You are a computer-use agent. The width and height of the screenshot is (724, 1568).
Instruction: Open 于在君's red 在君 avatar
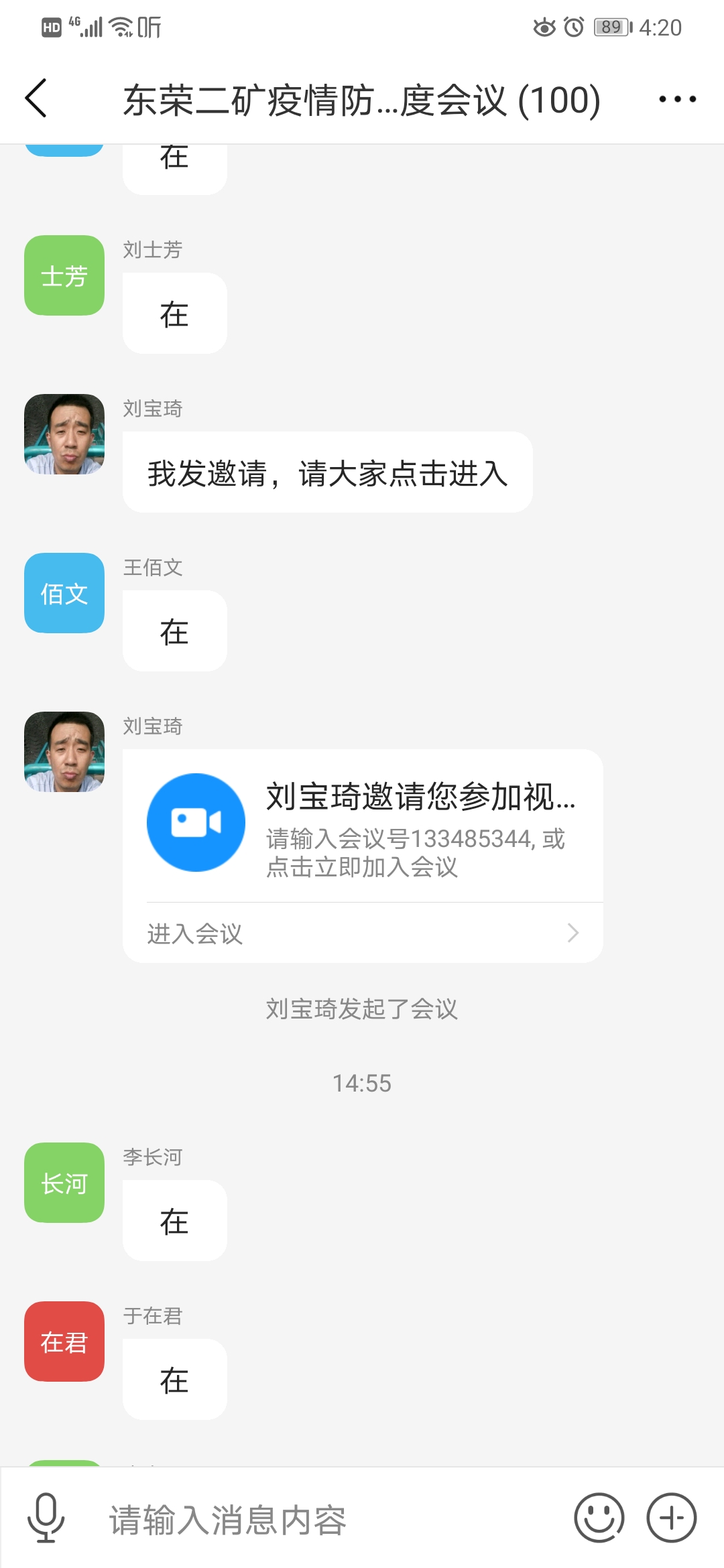(64, 1342)
